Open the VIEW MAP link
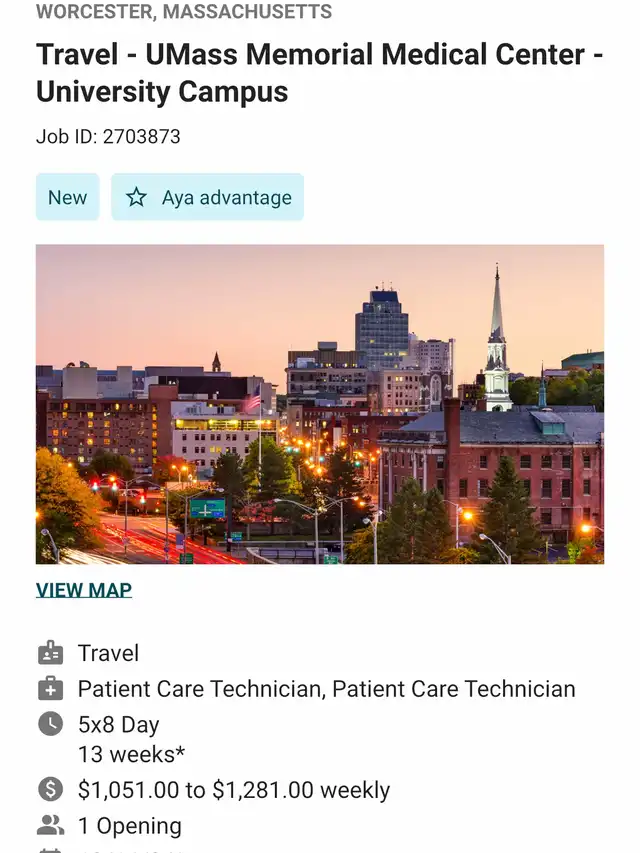 [x=84, y=590]
